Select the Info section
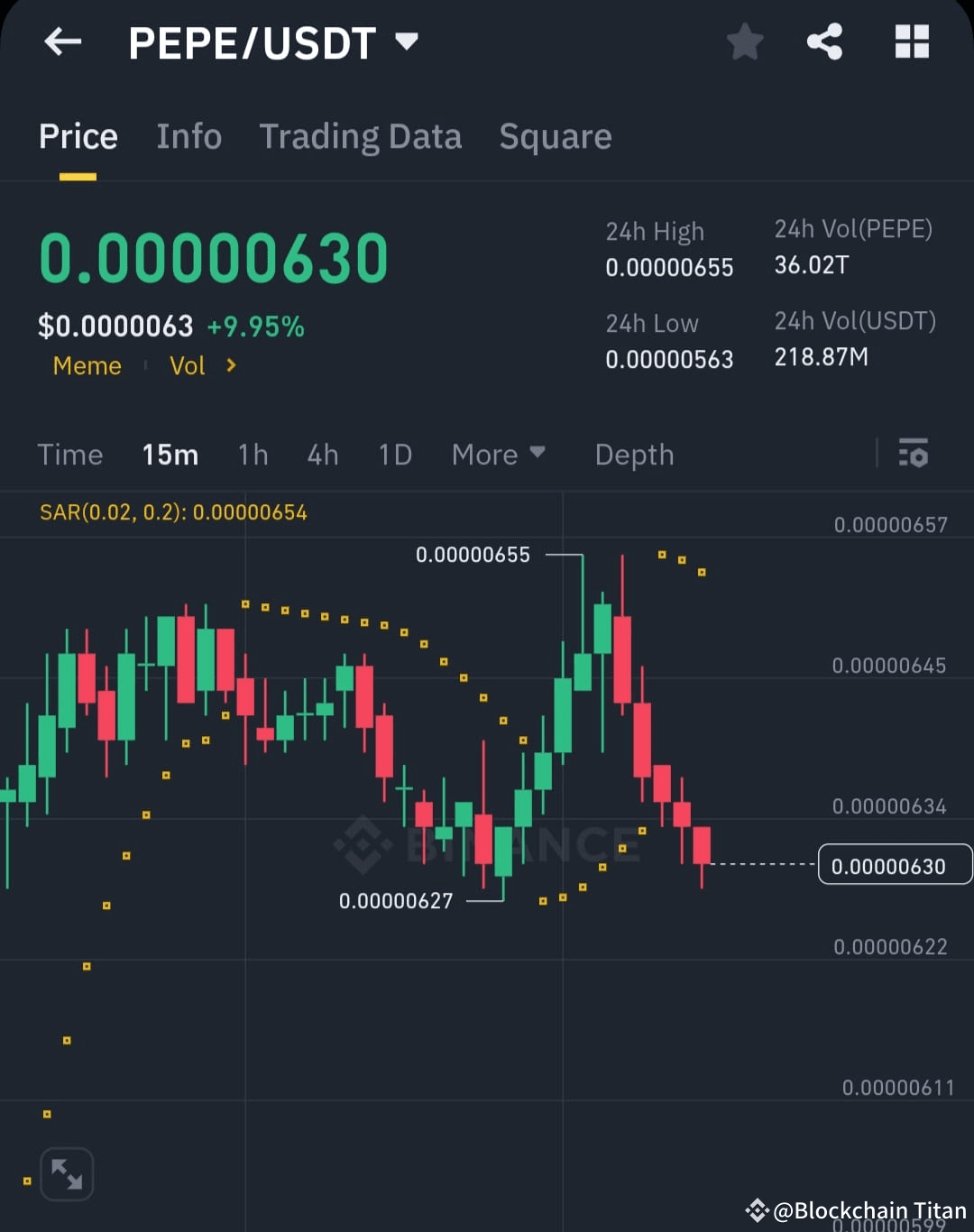Viewport: 974px width, 1232px height. pyautogui.click(x=189, y=136)
